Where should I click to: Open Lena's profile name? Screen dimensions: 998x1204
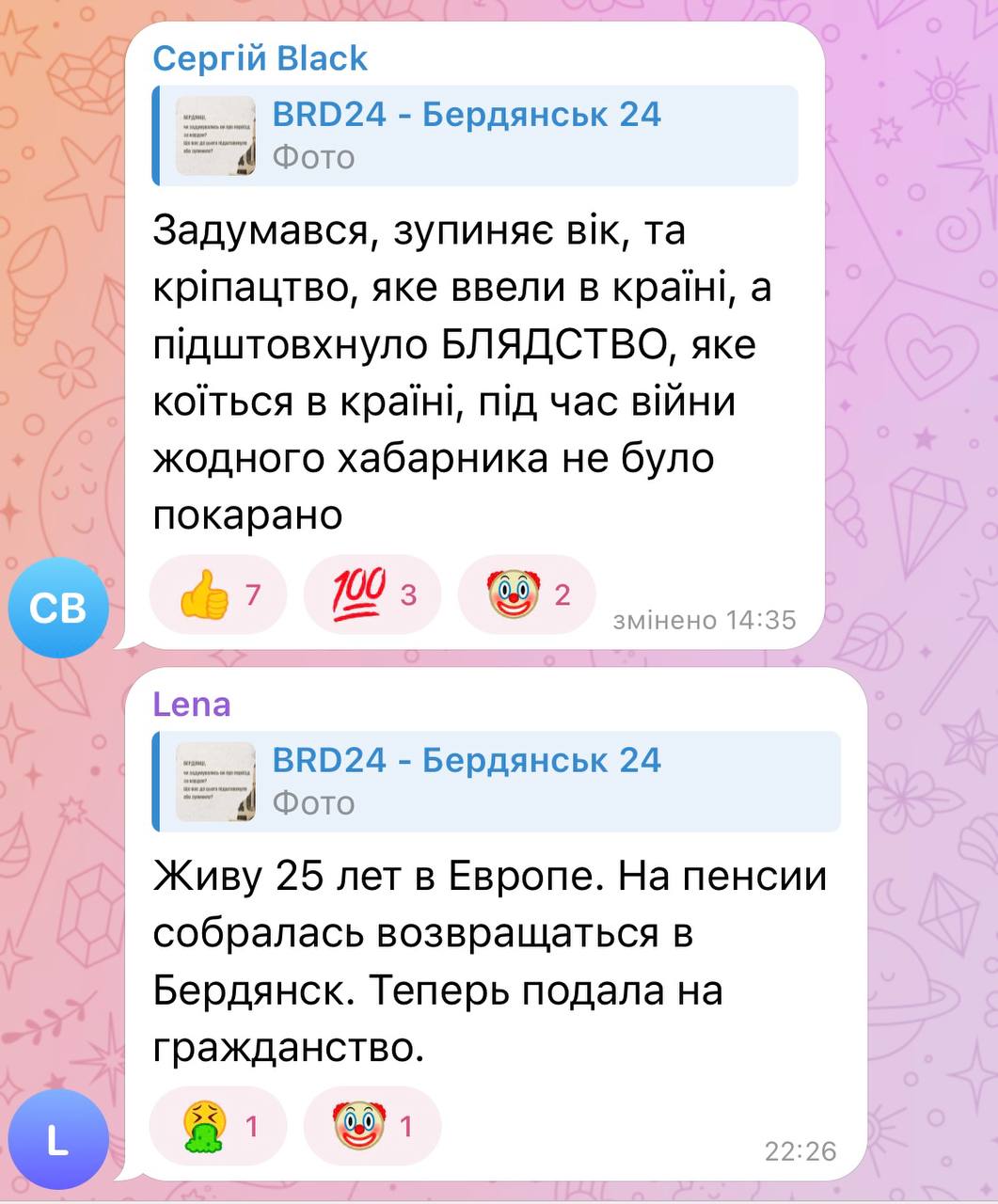pyautogui.click(x=192, y=704)
